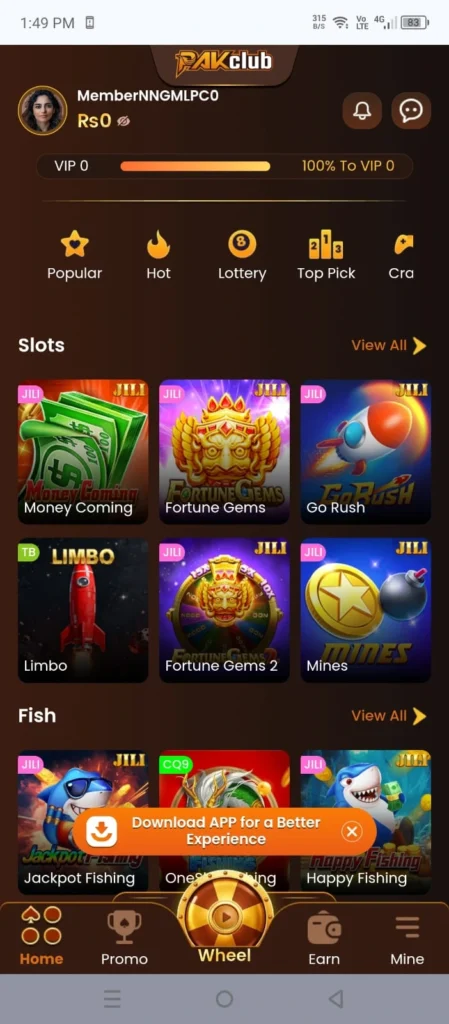Image resolution: width=449 pixels, height=1024 pixels.
Task: Open the Fortune Gems 2 game
Action: 224,610
